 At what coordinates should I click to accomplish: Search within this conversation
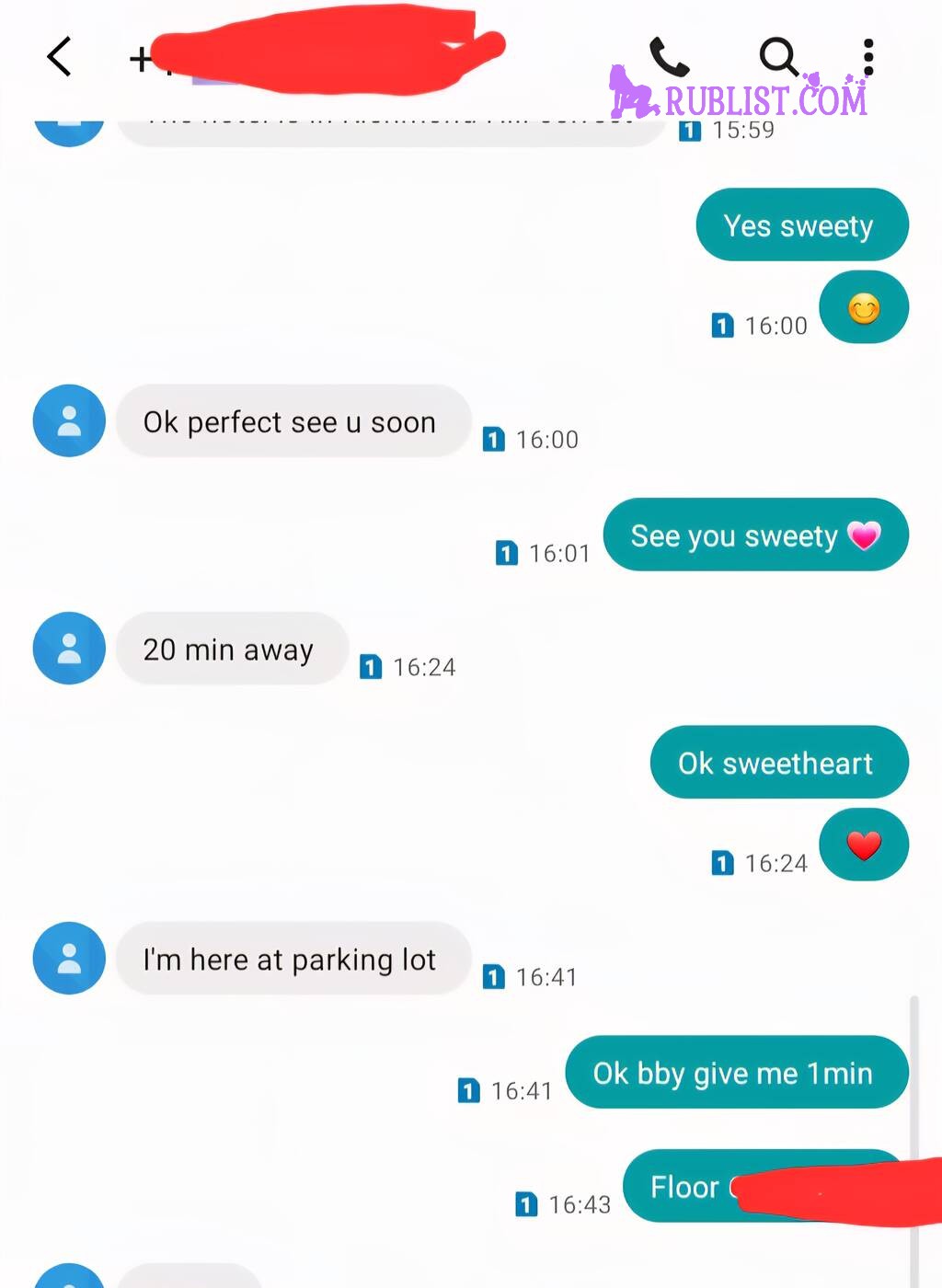coord(778,57)
